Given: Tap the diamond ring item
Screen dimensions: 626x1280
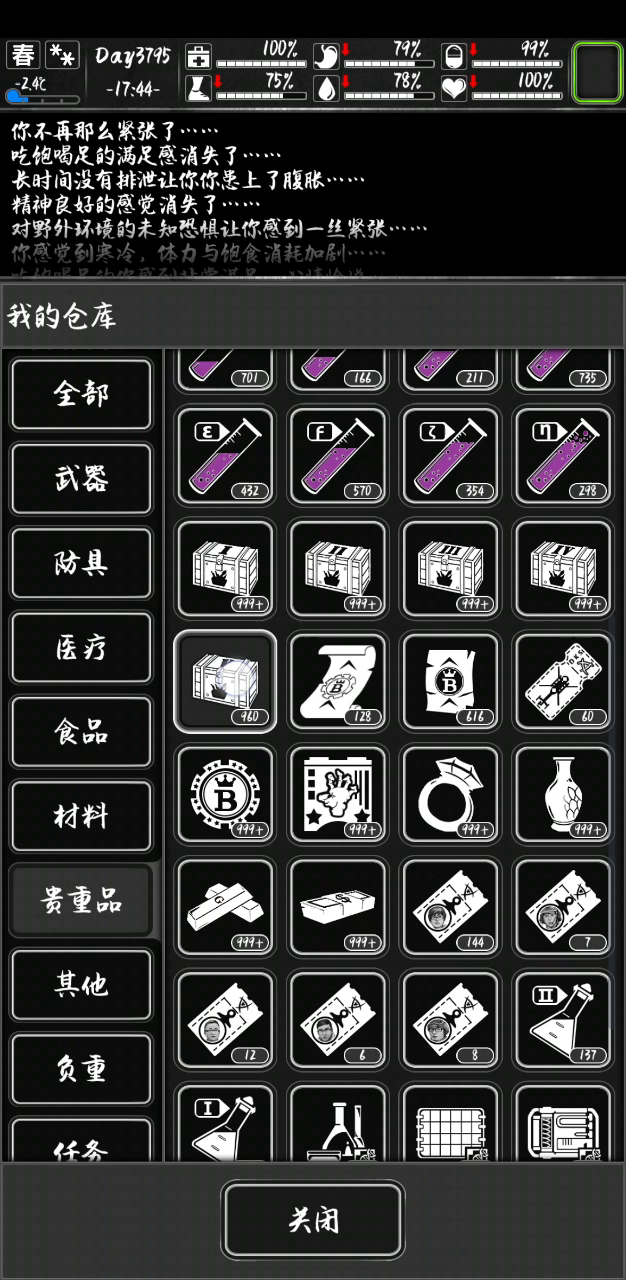Looking at the screenshot, I should [x=450, y=794].
